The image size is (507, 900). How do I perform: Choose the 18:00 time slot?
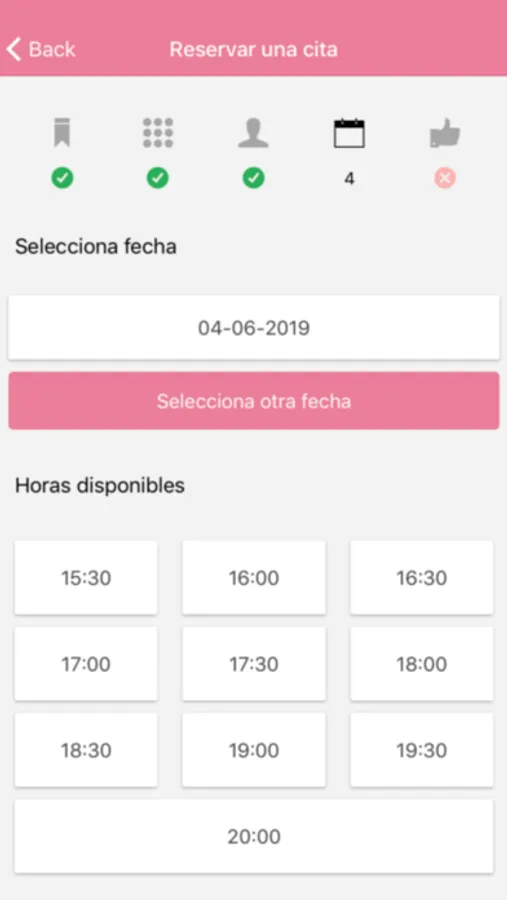(x=421, y=664)
